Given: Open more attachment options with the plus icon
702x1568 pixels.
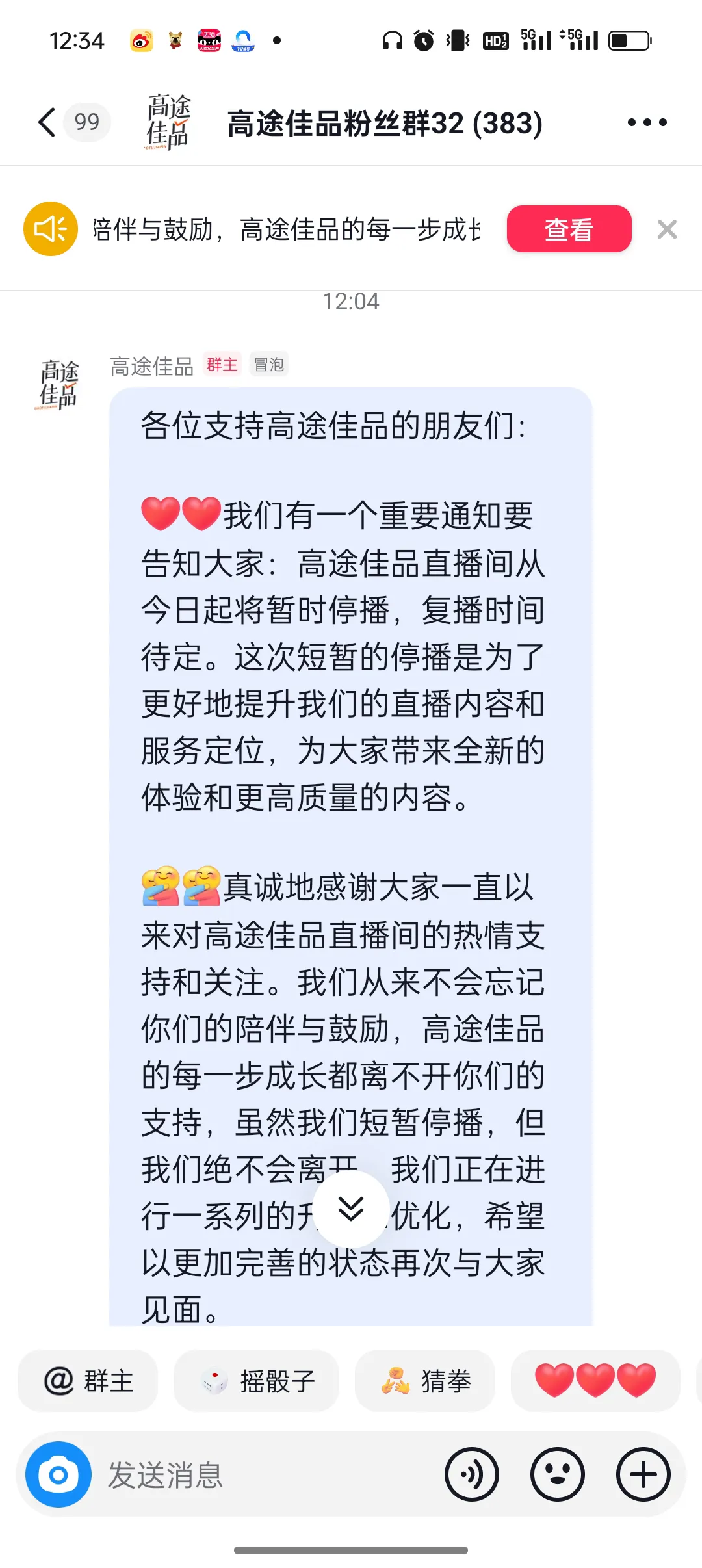Looking at the screenshot, I should coord(643,1474).
